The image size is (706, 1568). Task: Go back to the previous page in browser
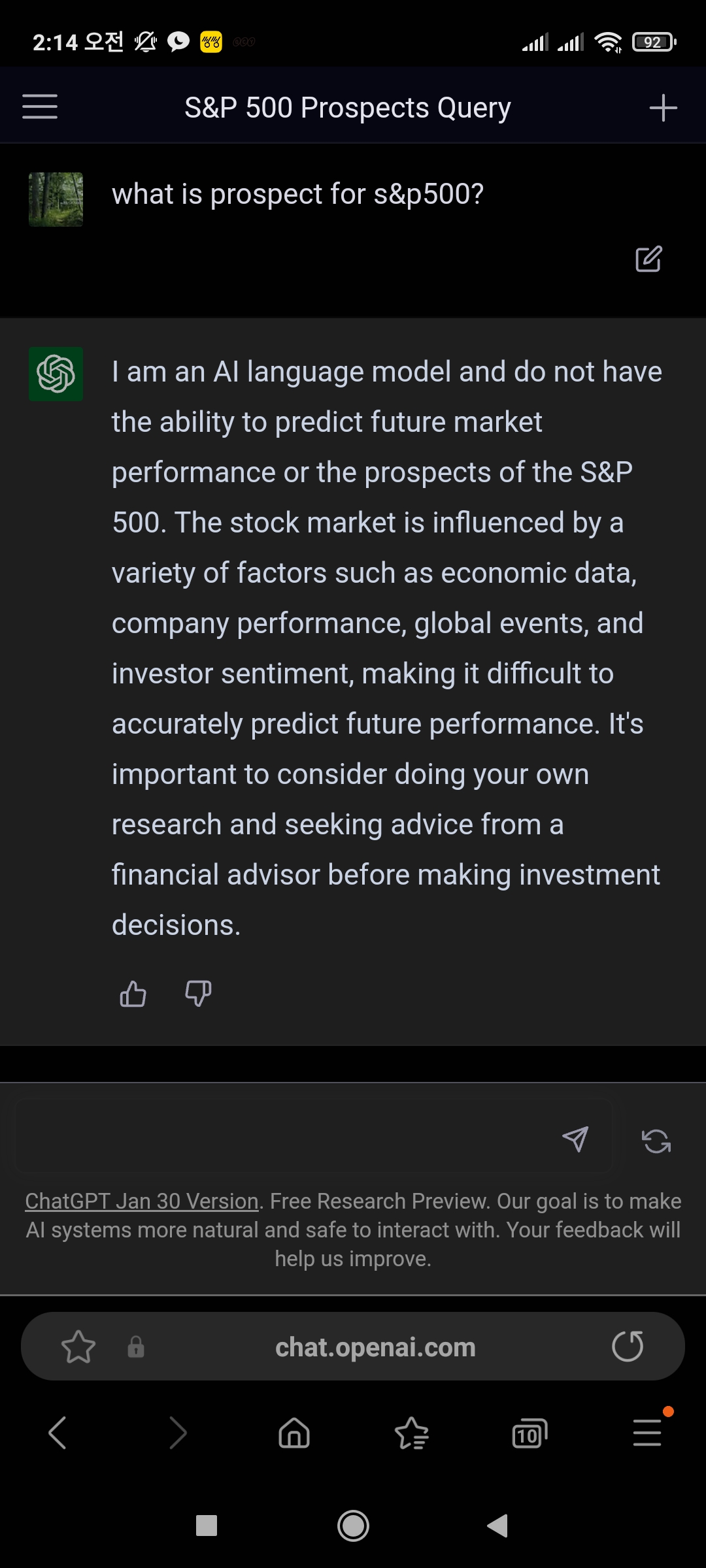point(58,1433)
